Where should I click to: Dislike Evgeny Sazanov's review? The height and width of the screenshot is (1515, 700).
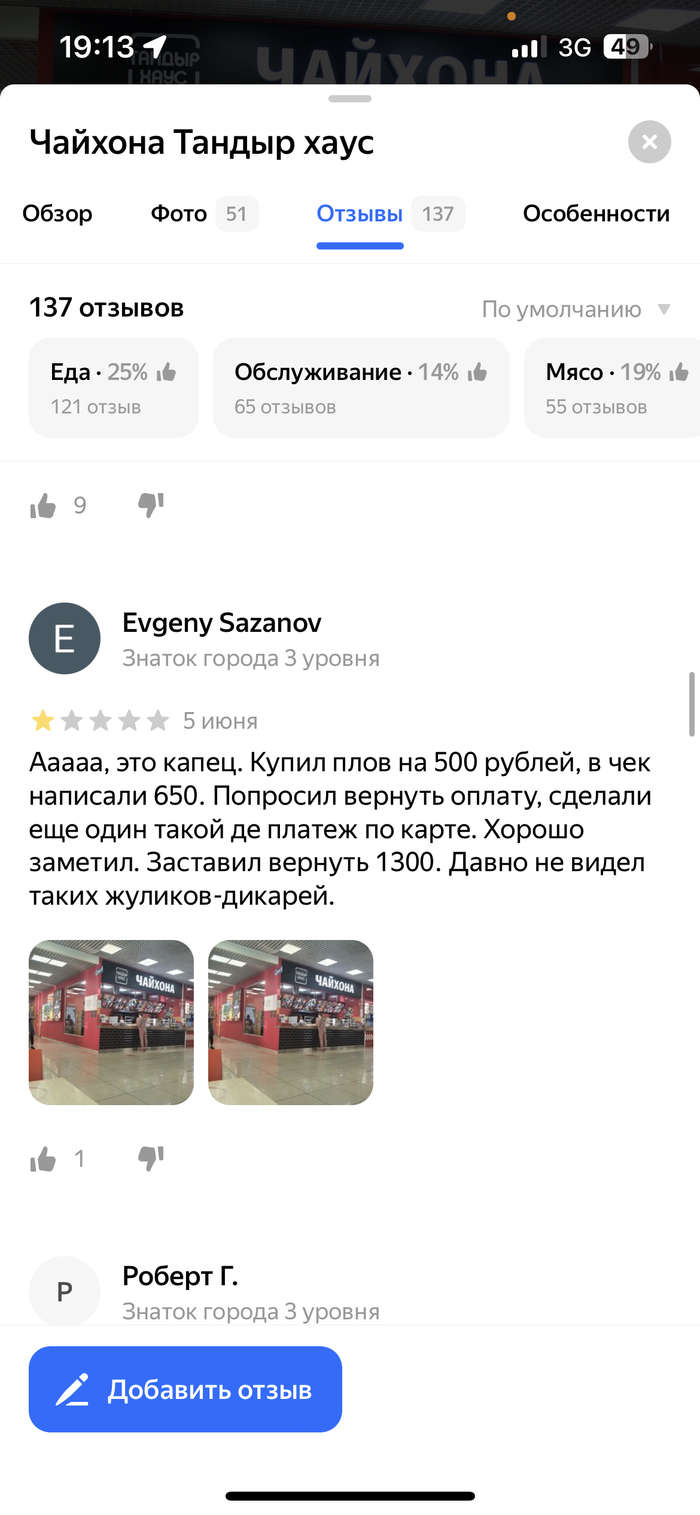tap(151, 1159)
